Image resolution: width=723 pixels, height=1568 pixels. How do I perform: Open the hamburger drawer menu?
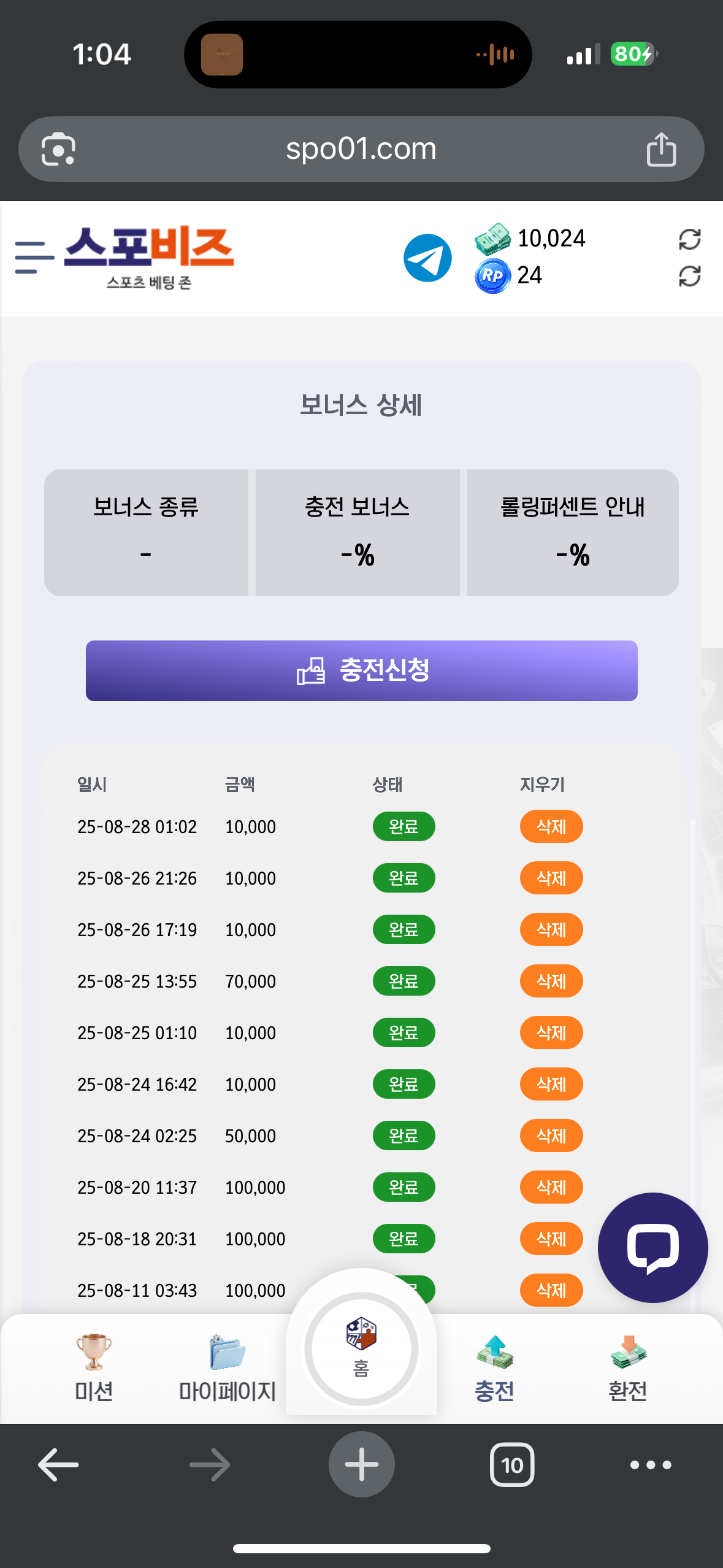coord(34,258)
